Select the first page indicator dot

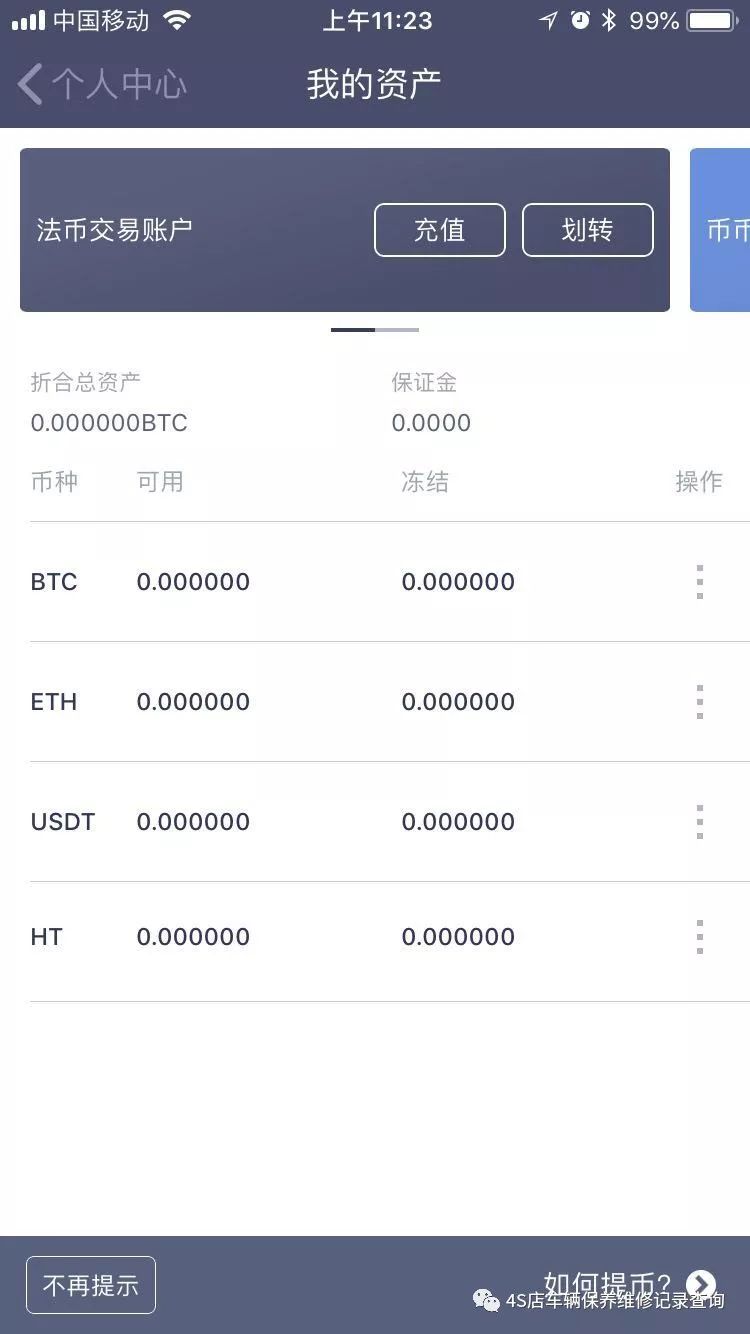tap(352, 329)
